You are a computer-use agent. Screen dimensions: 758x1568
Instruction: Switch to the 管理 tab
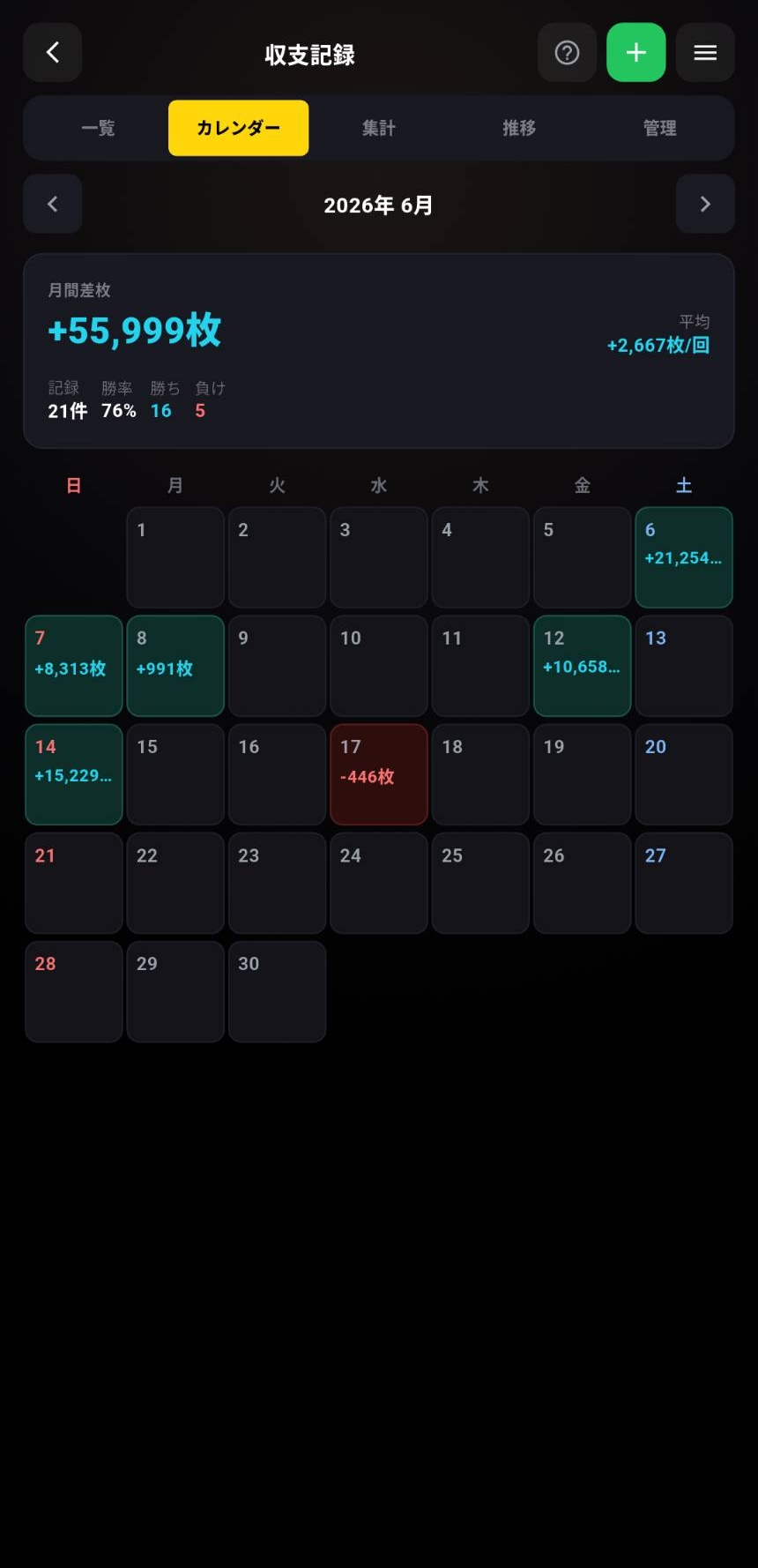point(659,128)
